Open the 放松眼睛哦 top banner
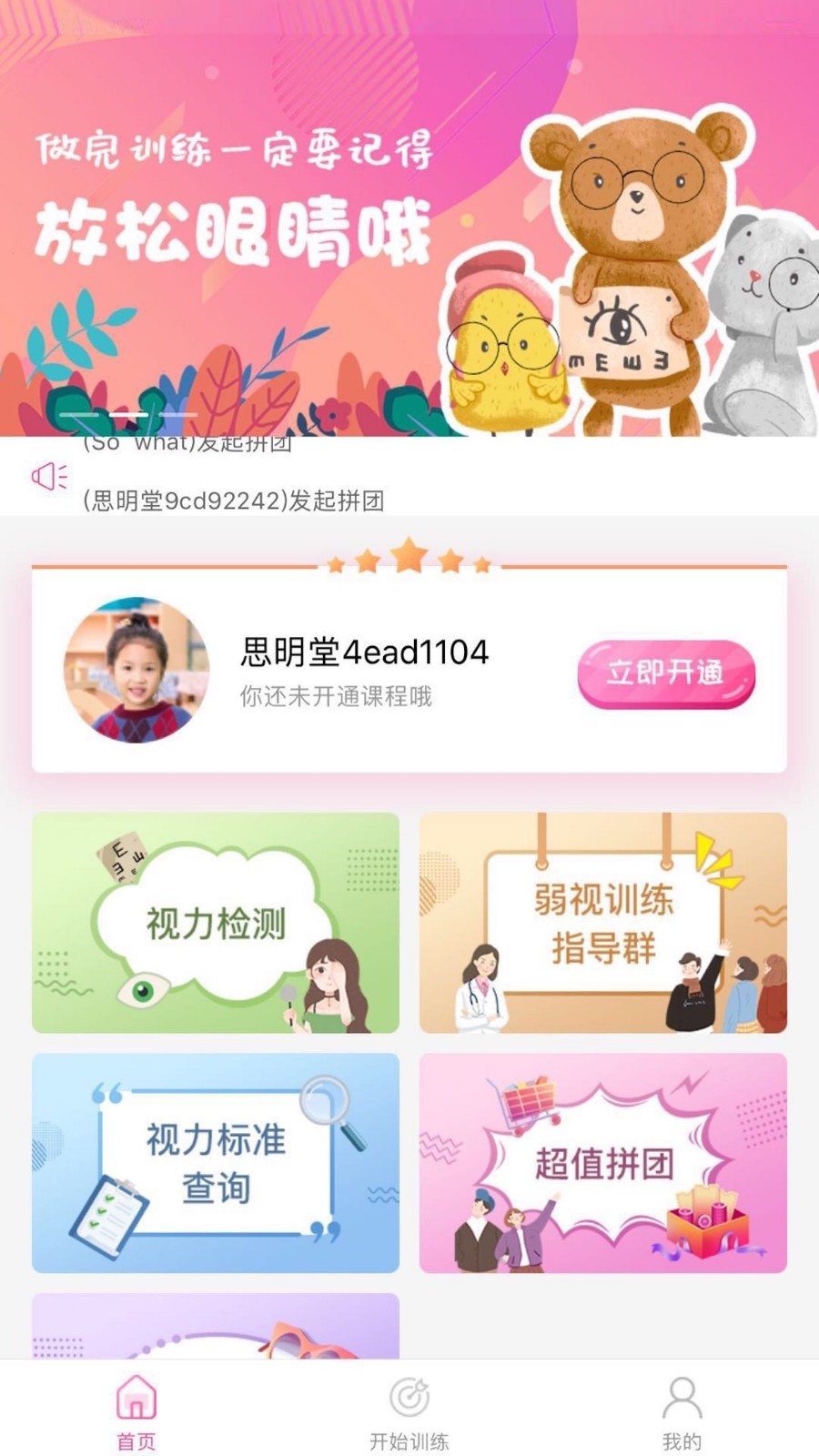 tap(409, 218)
